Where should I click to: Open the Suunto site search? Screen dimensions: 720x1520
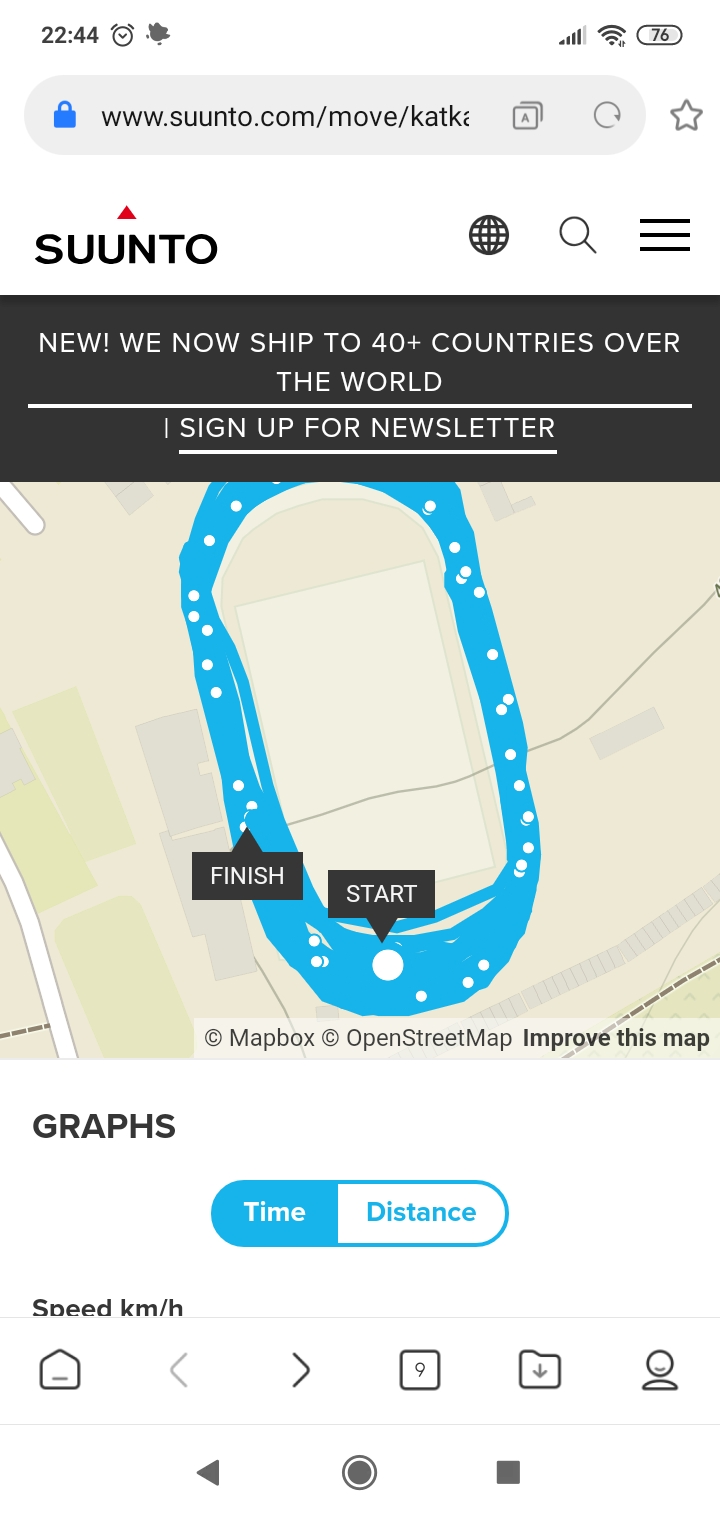(578, 236)
